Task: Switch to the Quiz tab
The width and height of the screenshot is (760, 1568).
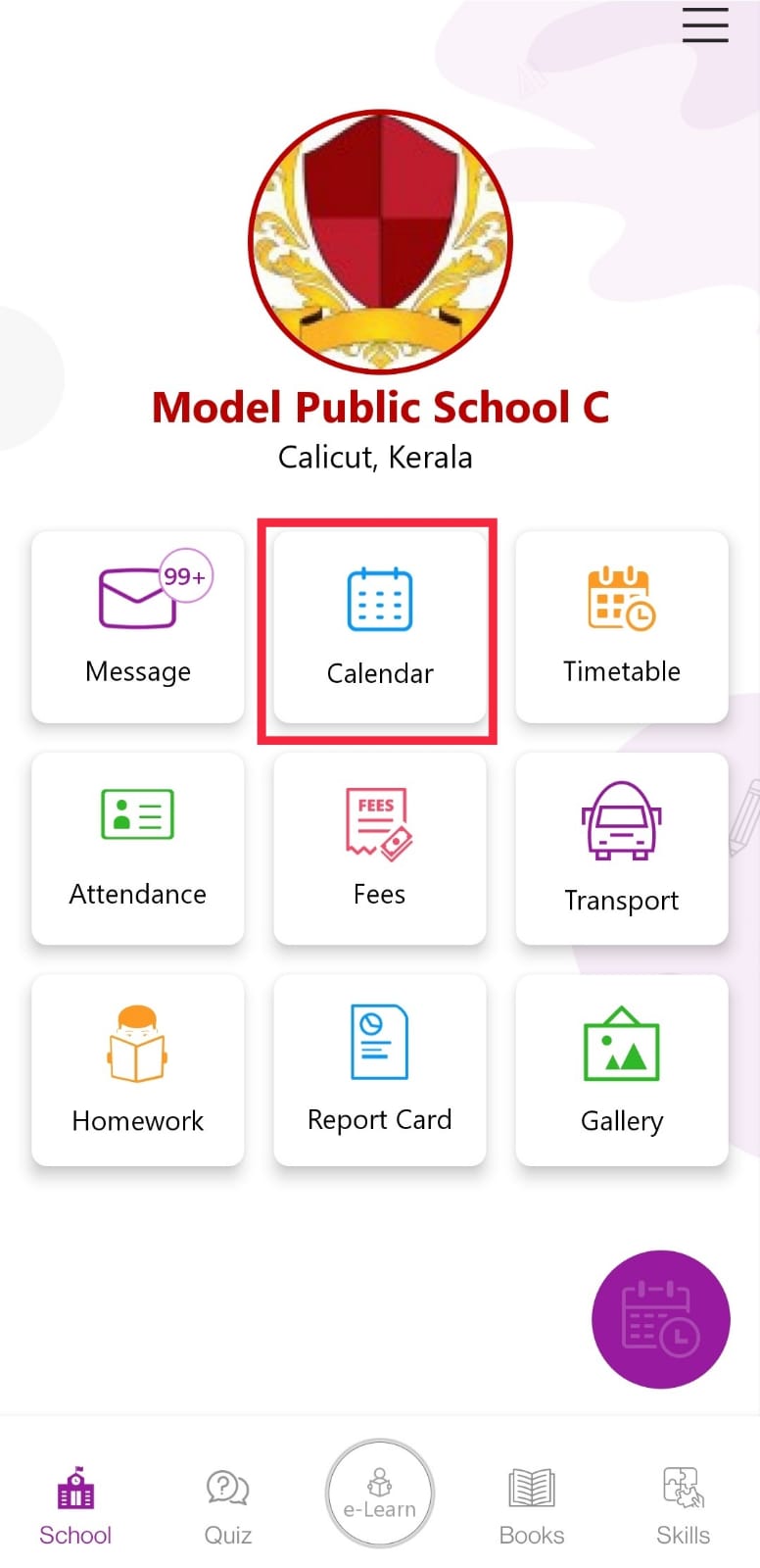Action: pos(228,1507)
